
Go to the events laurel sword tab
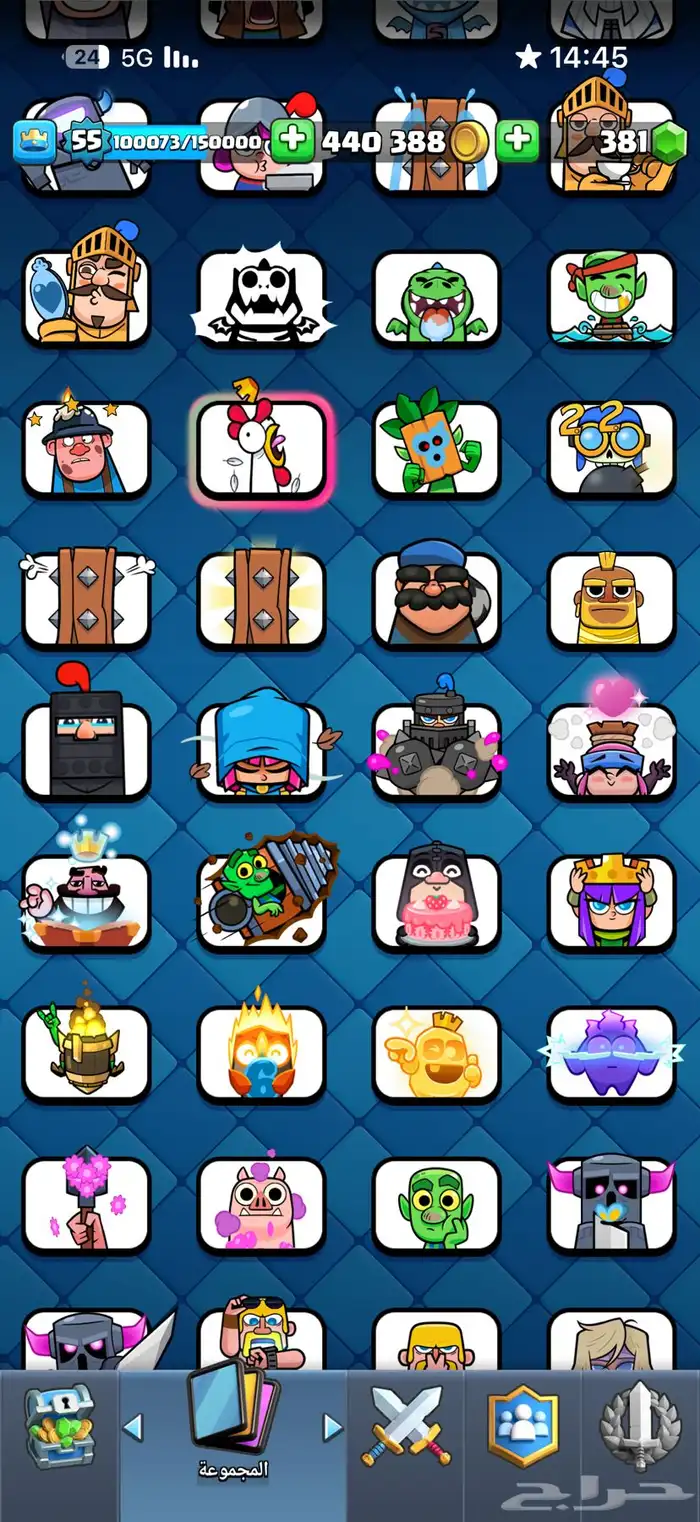pos(640,1427)
